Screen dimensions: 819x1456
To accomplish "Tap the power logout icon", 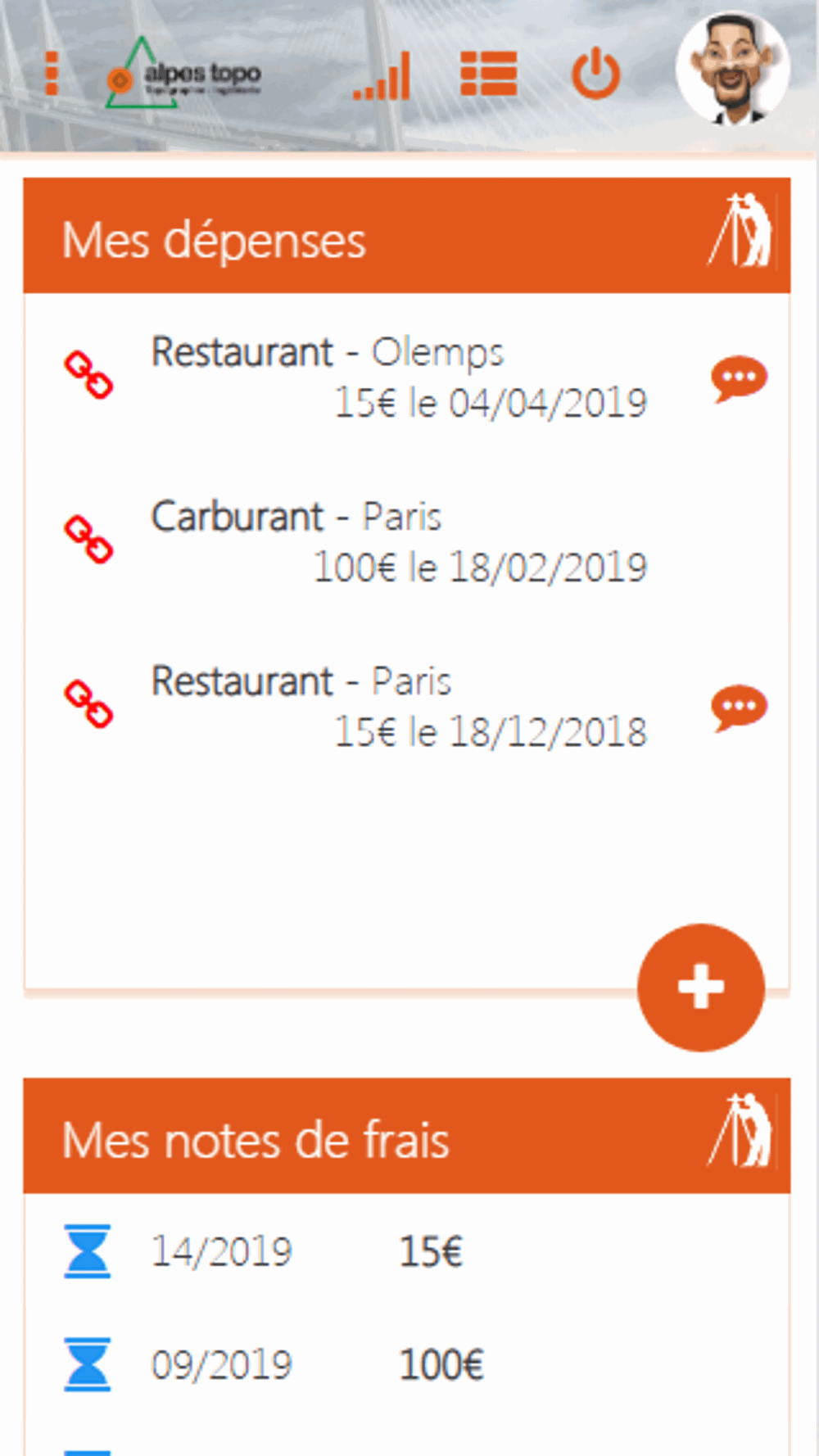I will click(x=595, y=74).
